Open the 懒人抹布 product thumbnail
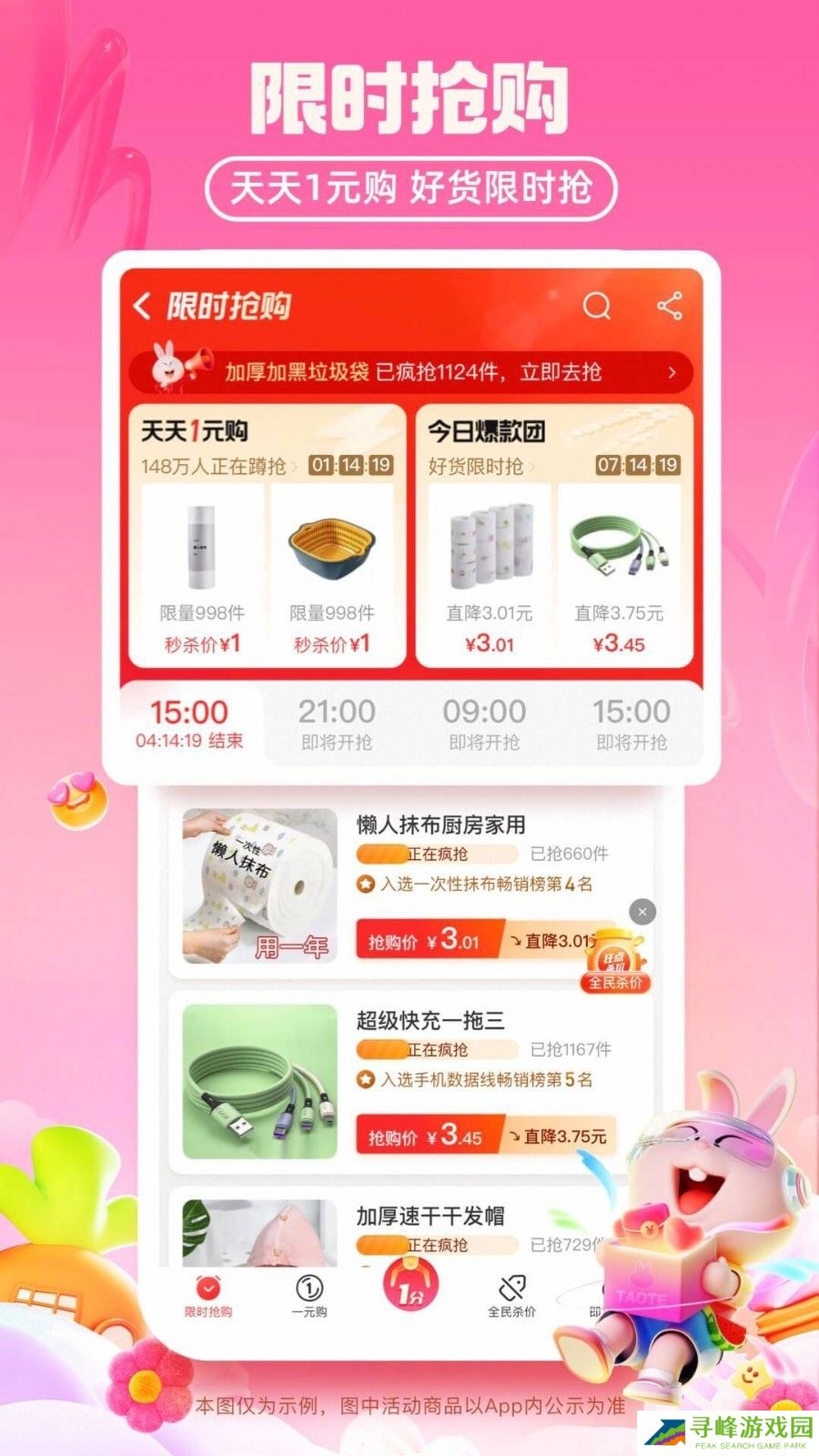This screenshot has height=1456, width=819. click(258, 887)
